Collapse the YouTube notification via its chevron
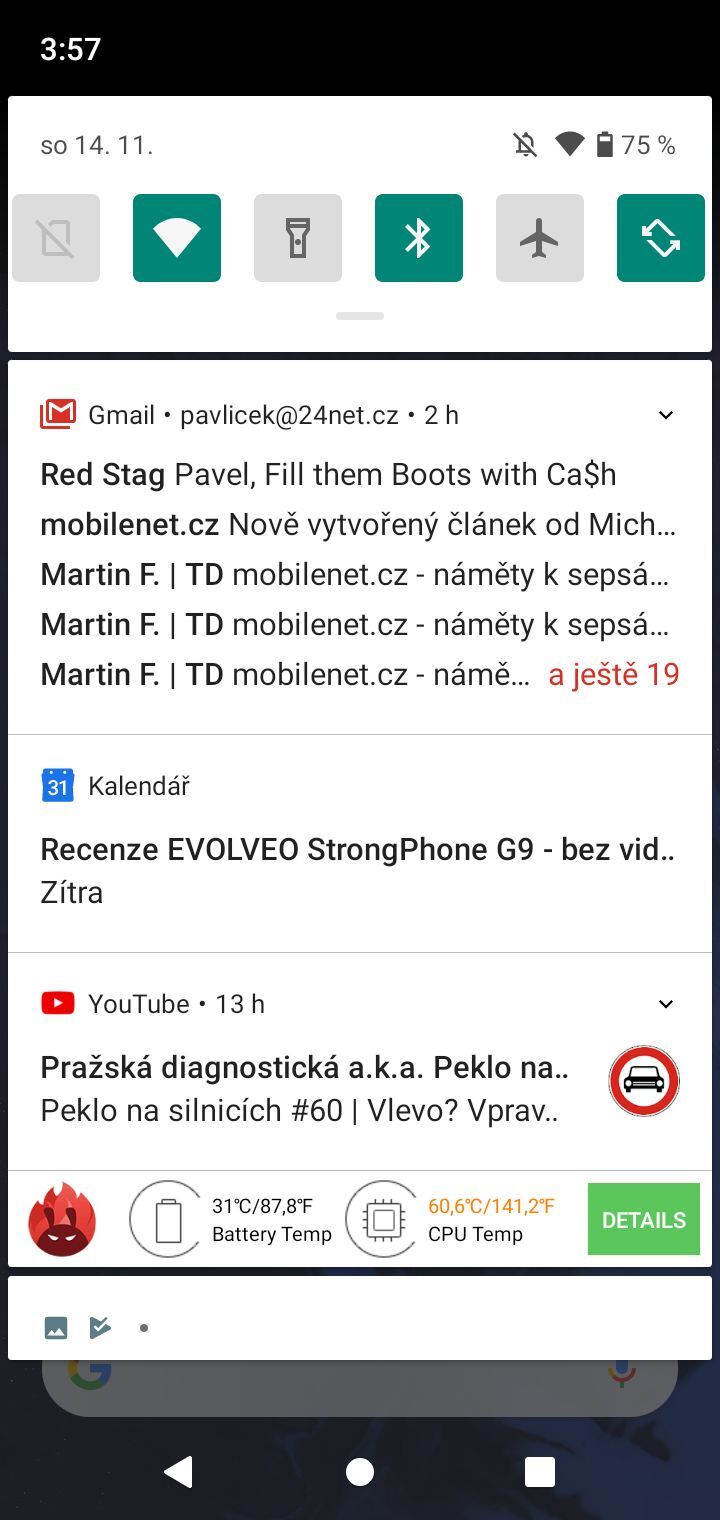This screenshot has height=1520, width=720. pos(666,1003)
